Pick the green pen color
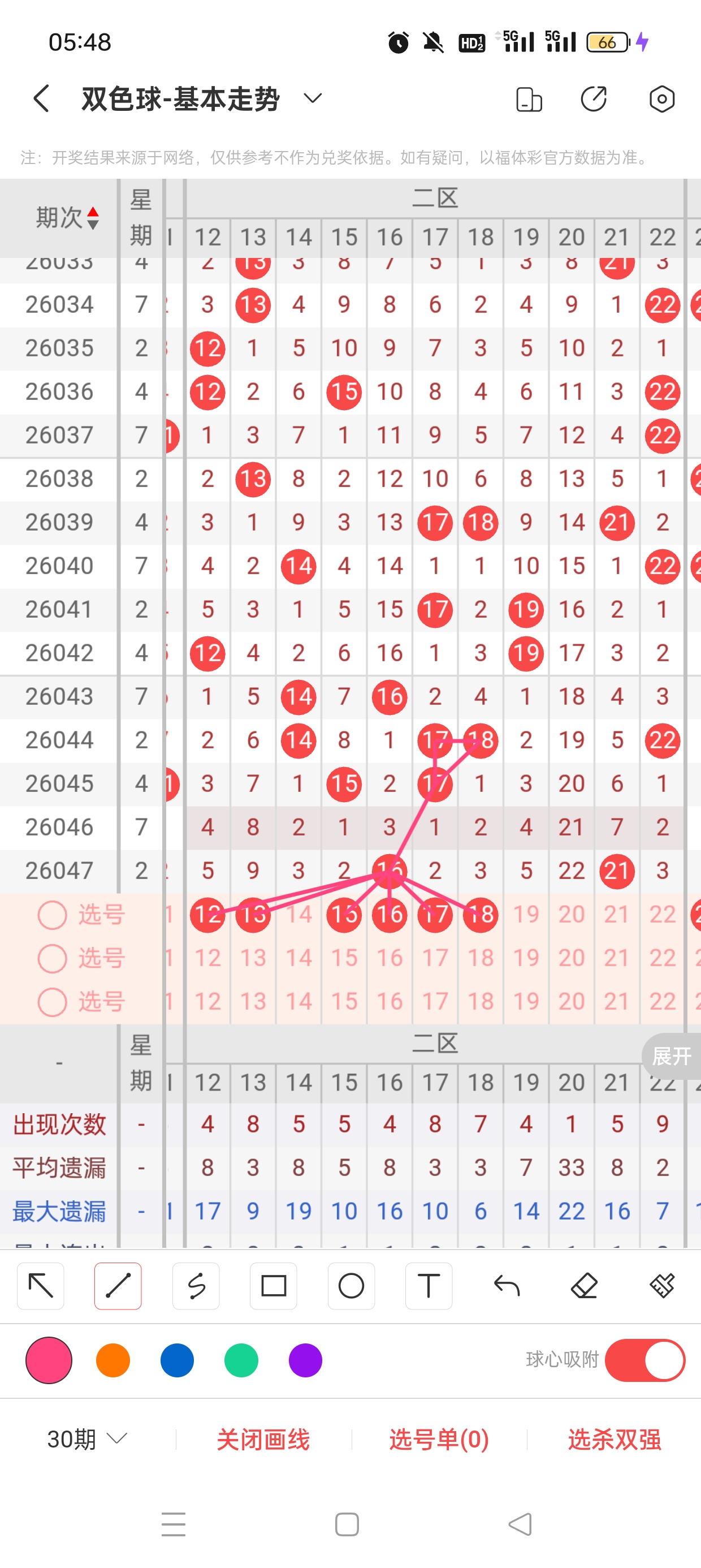 (x=241, y=1360)
